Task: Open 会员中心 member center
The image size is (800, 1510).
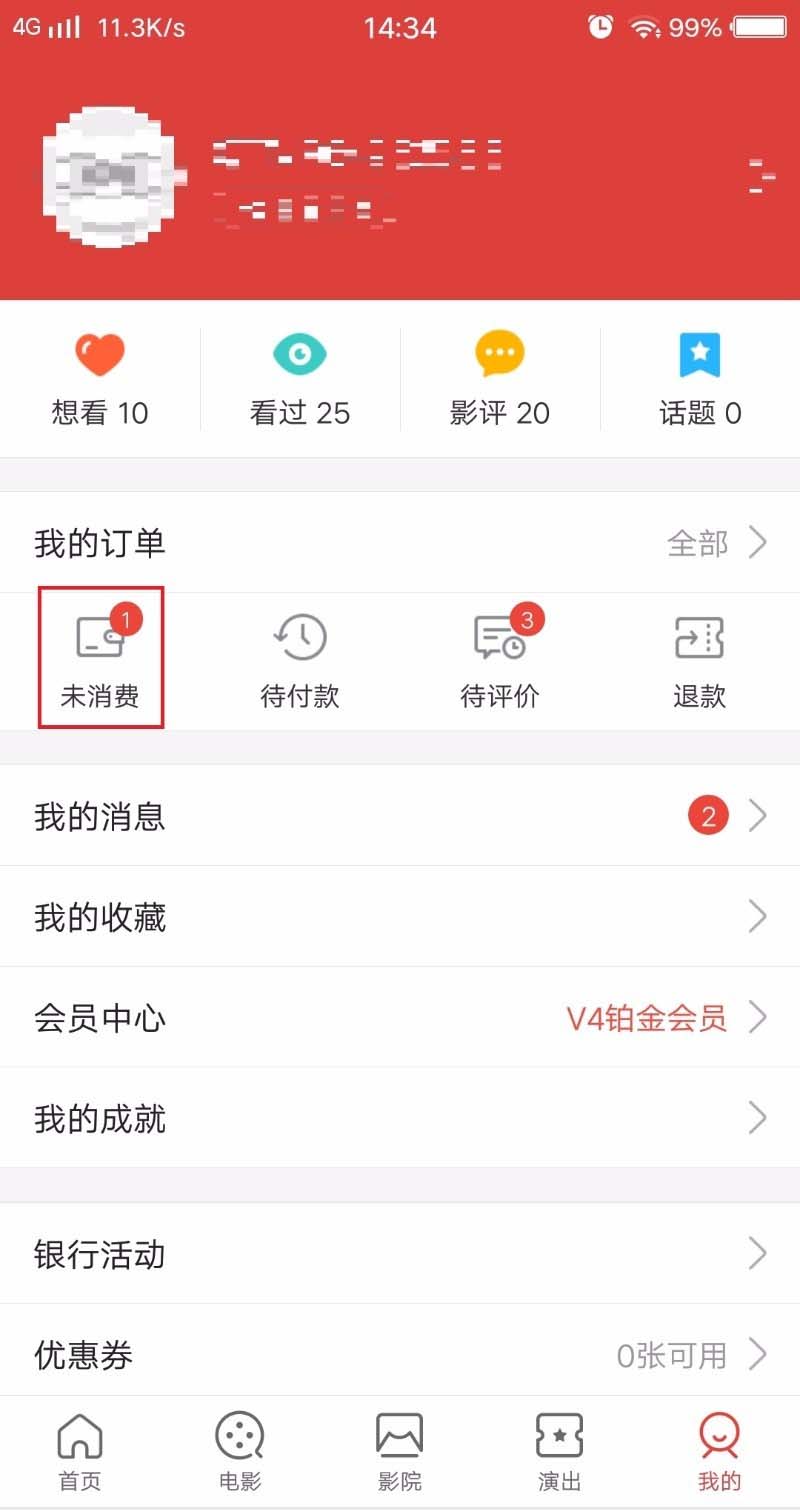Action: point(400,1018)
